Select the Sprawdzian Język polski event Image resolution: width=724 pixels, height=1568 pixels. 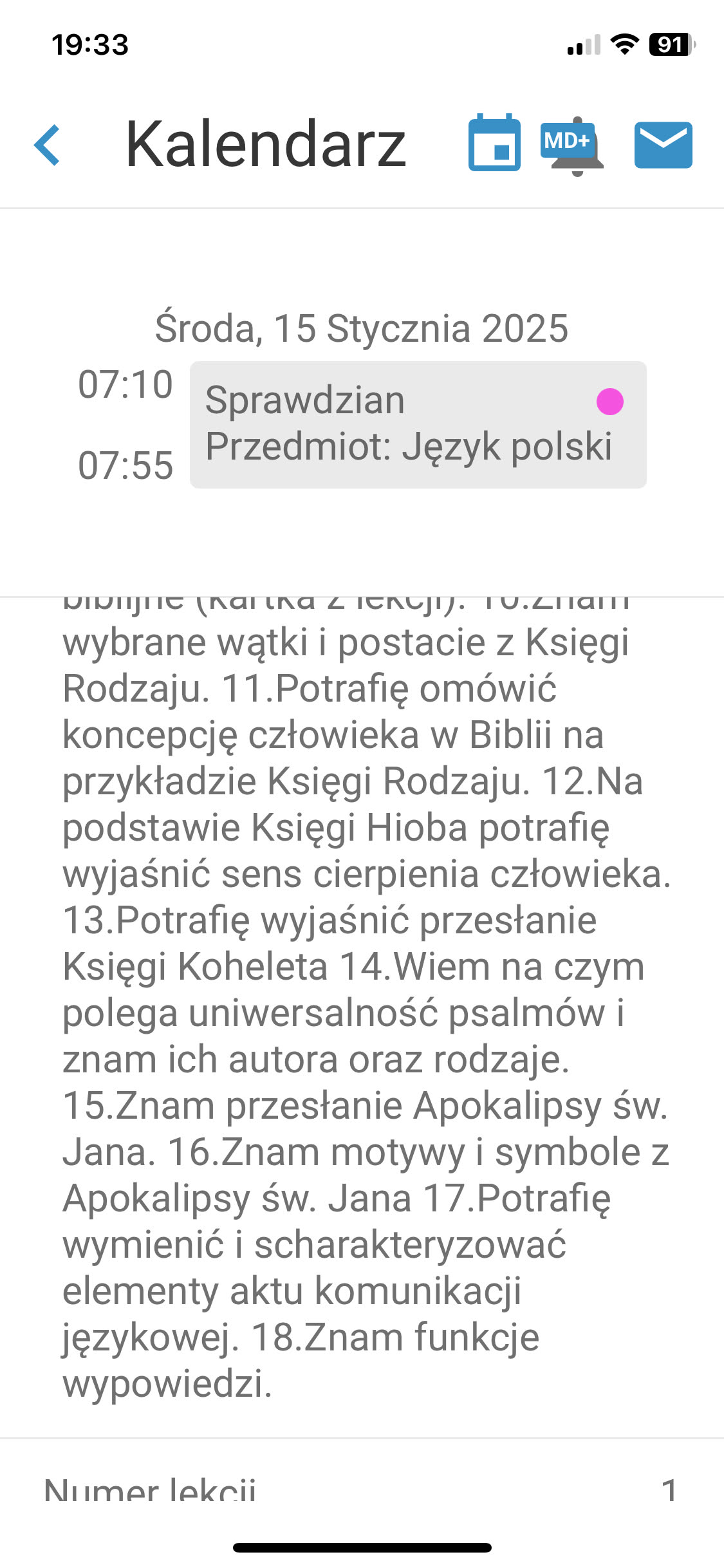(x=418, y=424)
